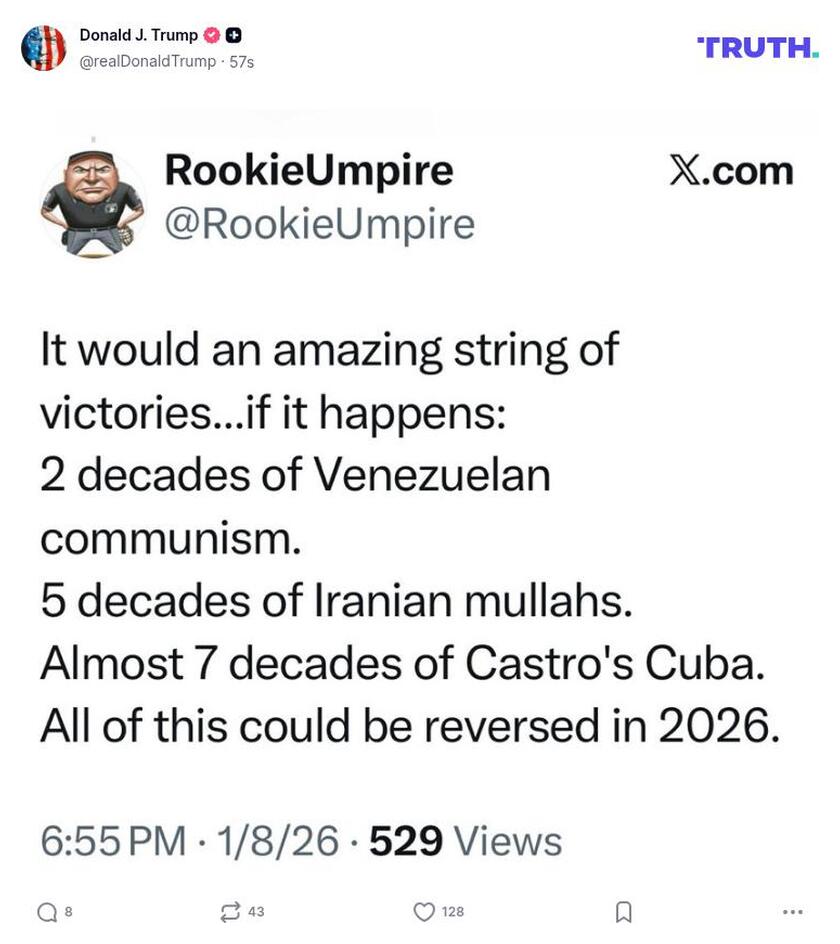Viewport: 840px width, 944px height.
Task: Click the bookmark icon under the post
Action: tap(622, 910)
